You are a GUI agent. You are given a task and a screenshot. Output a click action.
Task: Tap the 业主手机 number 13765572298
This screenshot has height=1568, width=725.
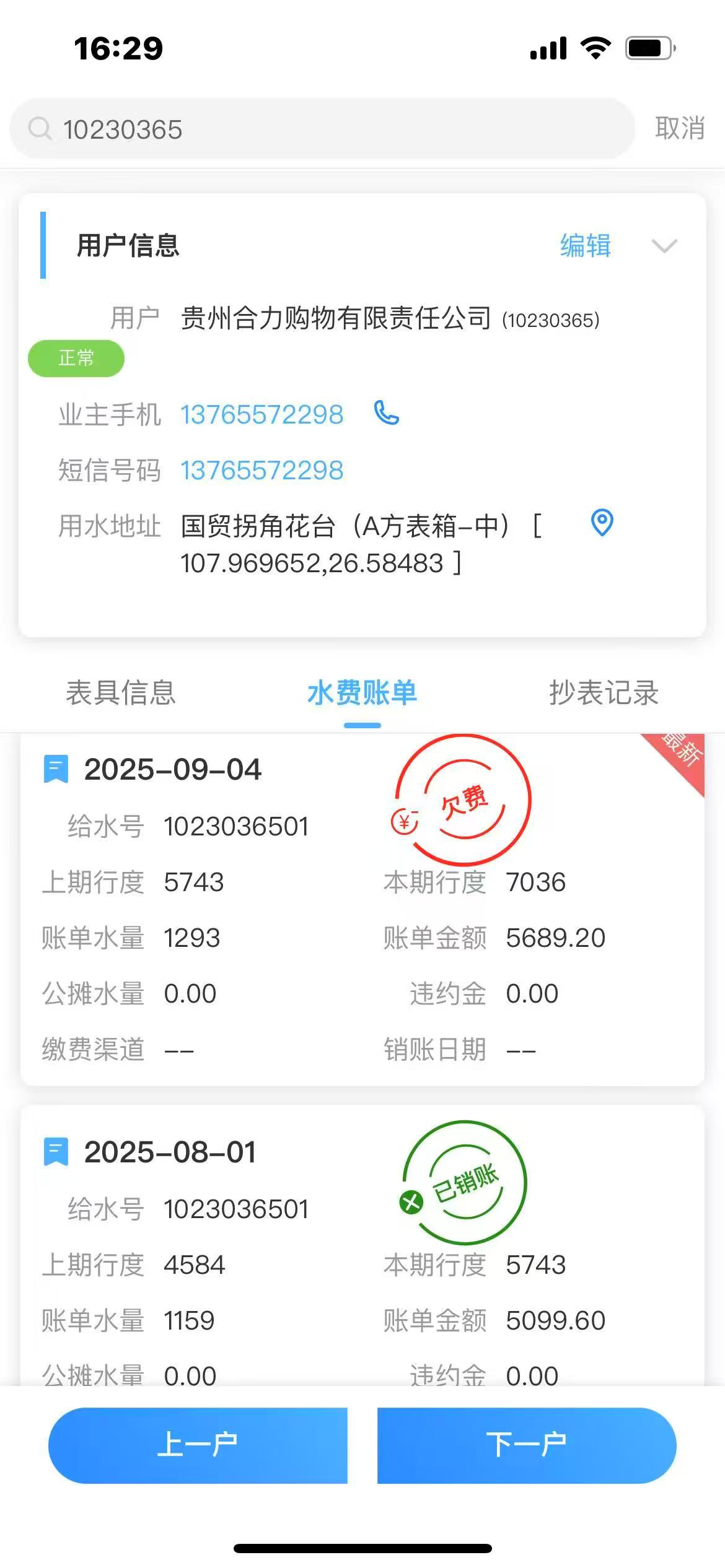point(261,414)
